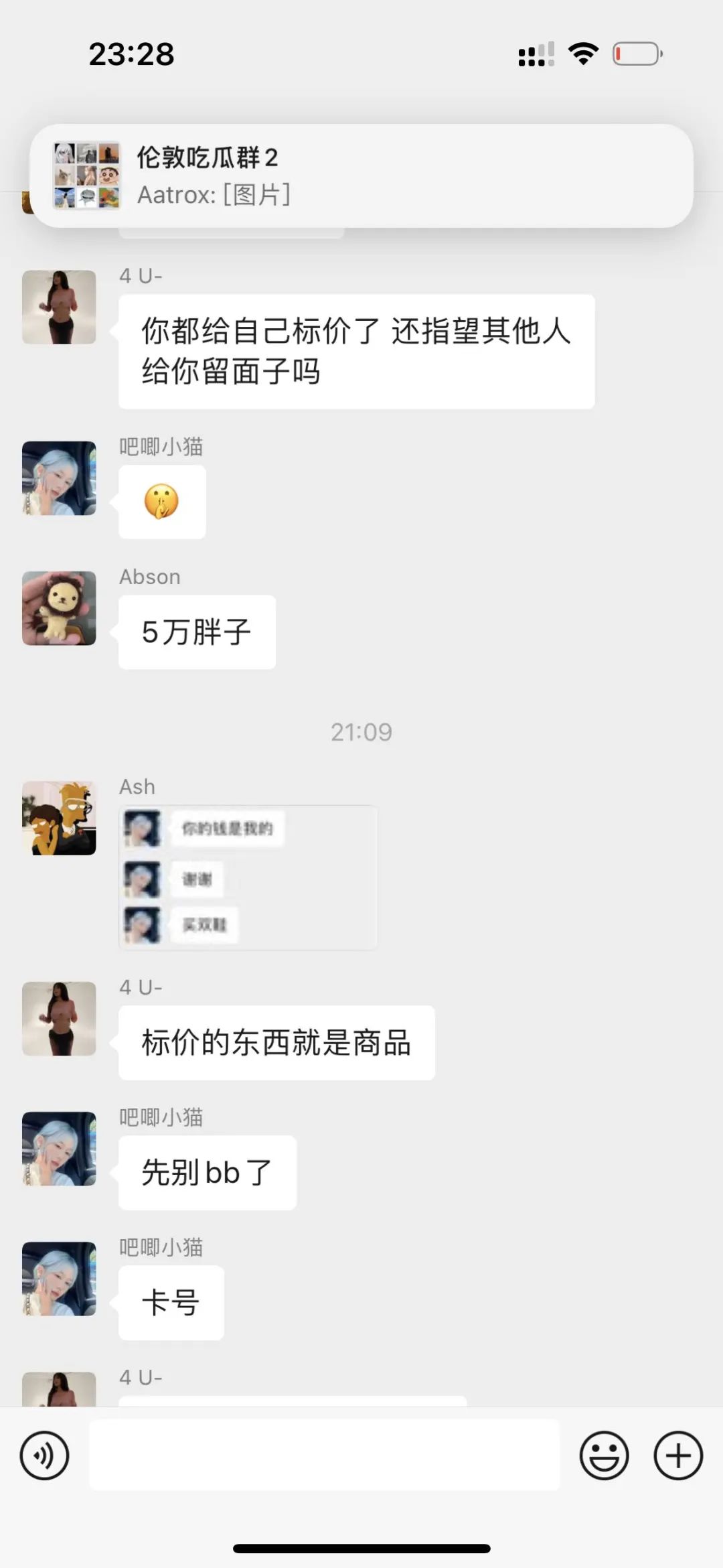Image resolution: width=723 pixels, height=1568 pixels.
Task: Open 吧唧小猫's avatar beside 卡号 message
Action: (x=59, y=1279)
